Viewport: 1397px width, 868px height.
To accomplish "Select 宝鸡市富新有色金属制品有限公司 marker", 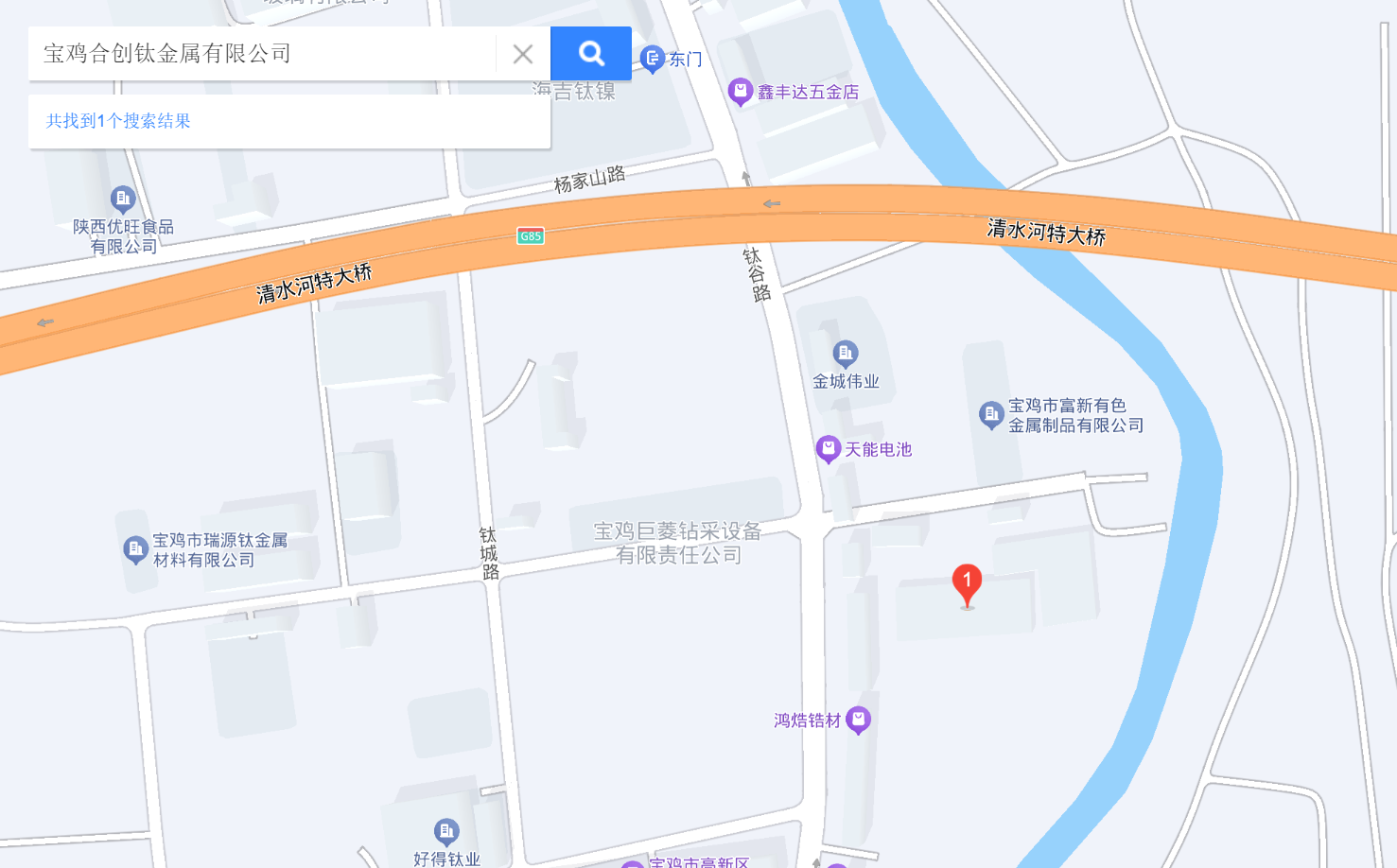I will [x=991, y=414].
